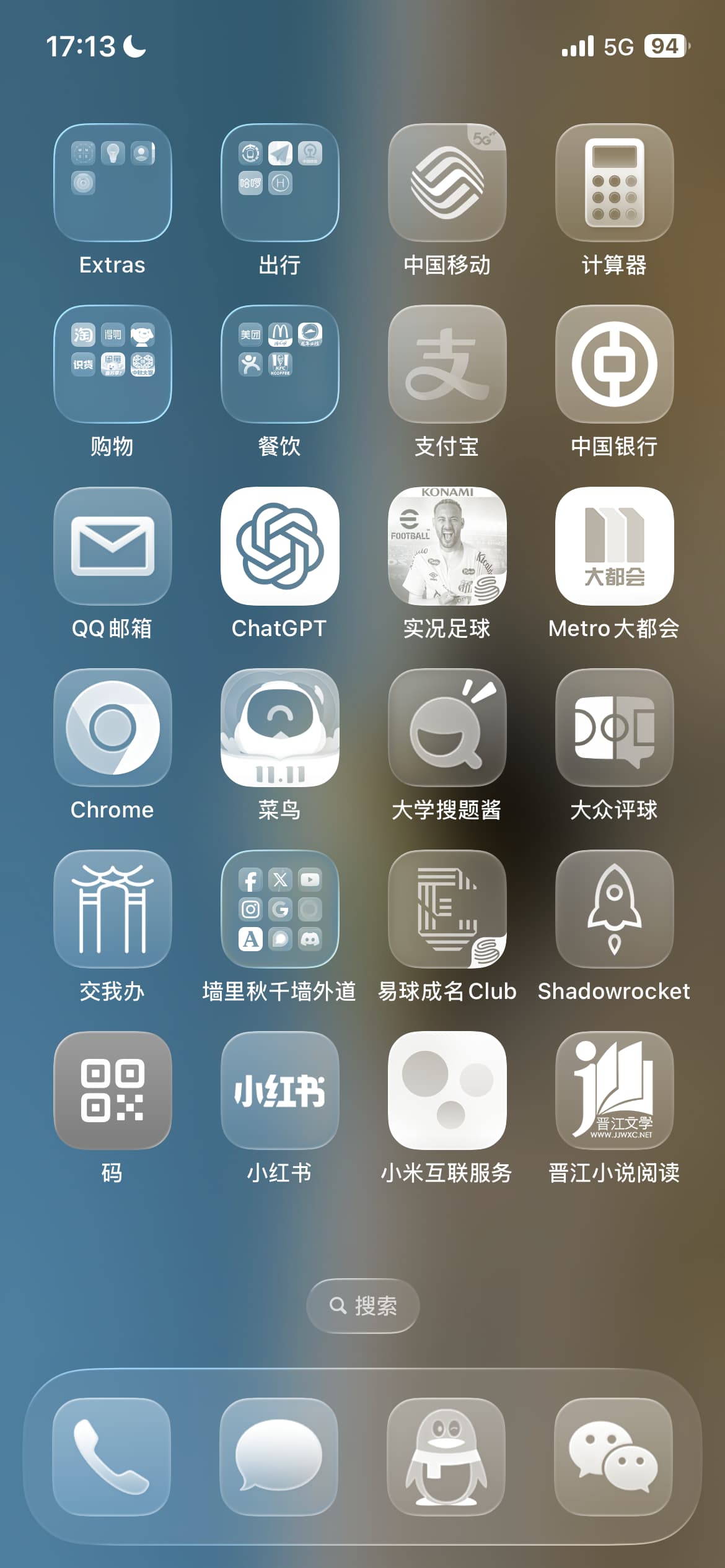The height and width of the screenshot is (1568, 725).
Task: Launch 支付宝 Alipay
Action: point(447,364)
